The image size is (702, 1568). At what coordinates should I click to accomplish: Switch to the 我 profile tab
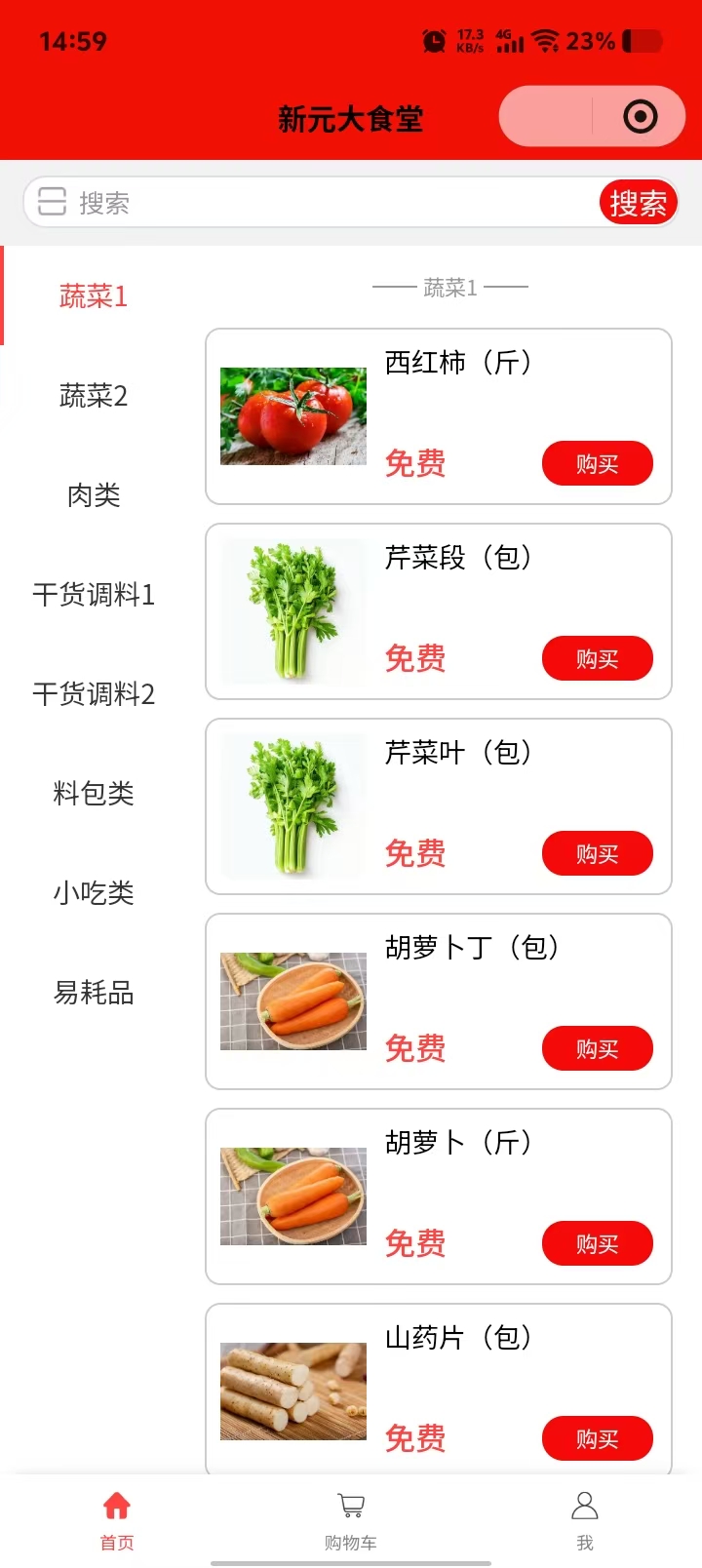click(x=585, y=1519)
